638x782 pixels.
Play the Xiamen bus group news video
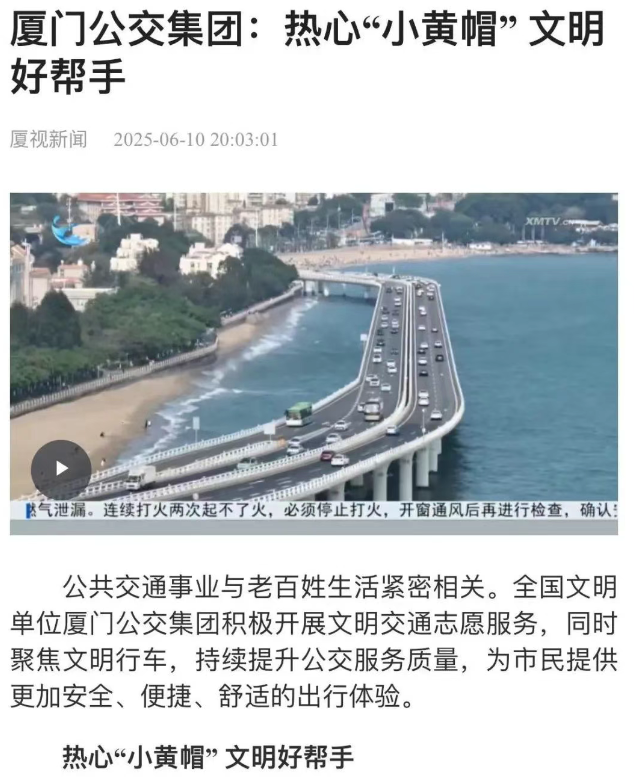61,468
